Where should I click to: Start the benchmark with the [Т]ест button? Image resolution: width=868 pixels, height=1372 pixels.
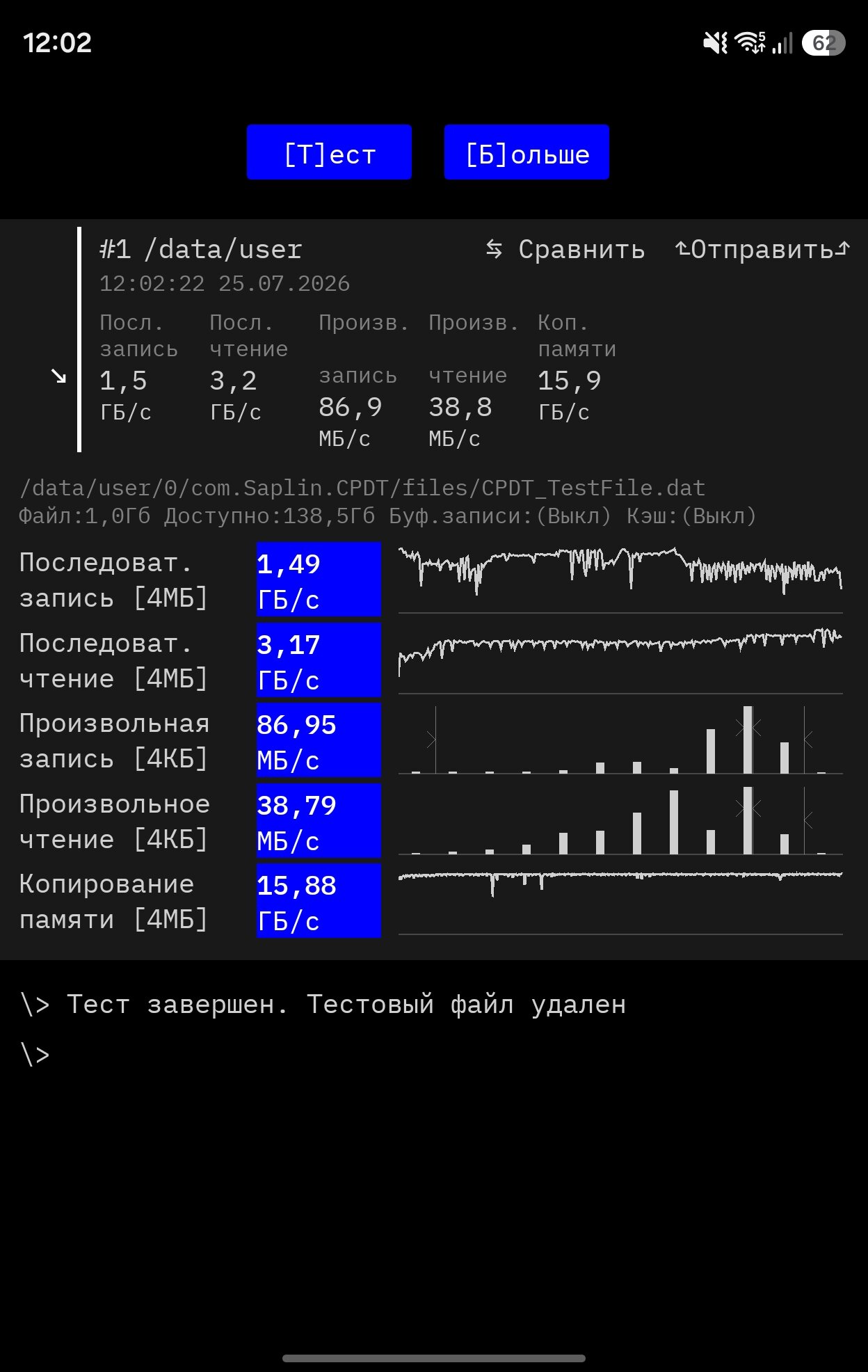[329, 152]
